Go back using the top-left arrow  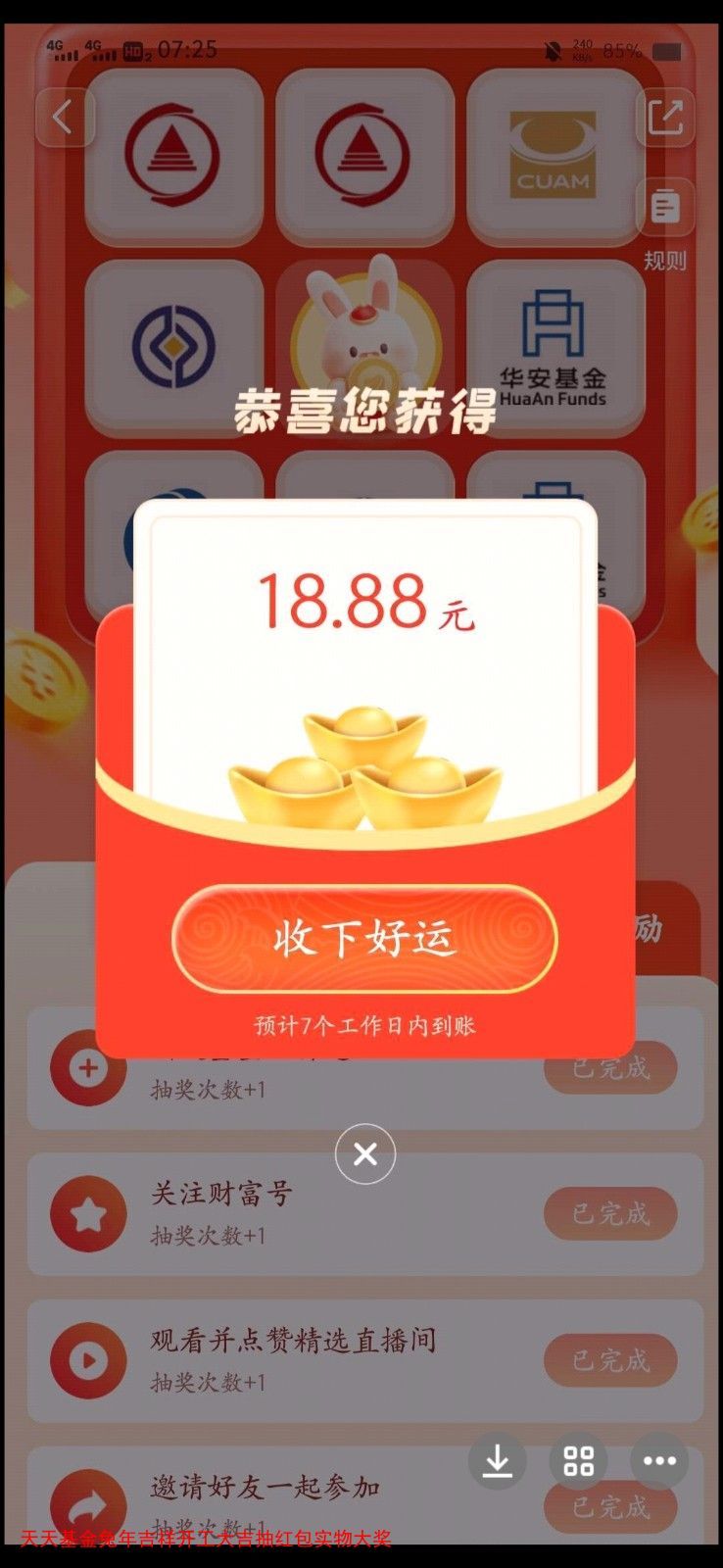coord(64,118)
